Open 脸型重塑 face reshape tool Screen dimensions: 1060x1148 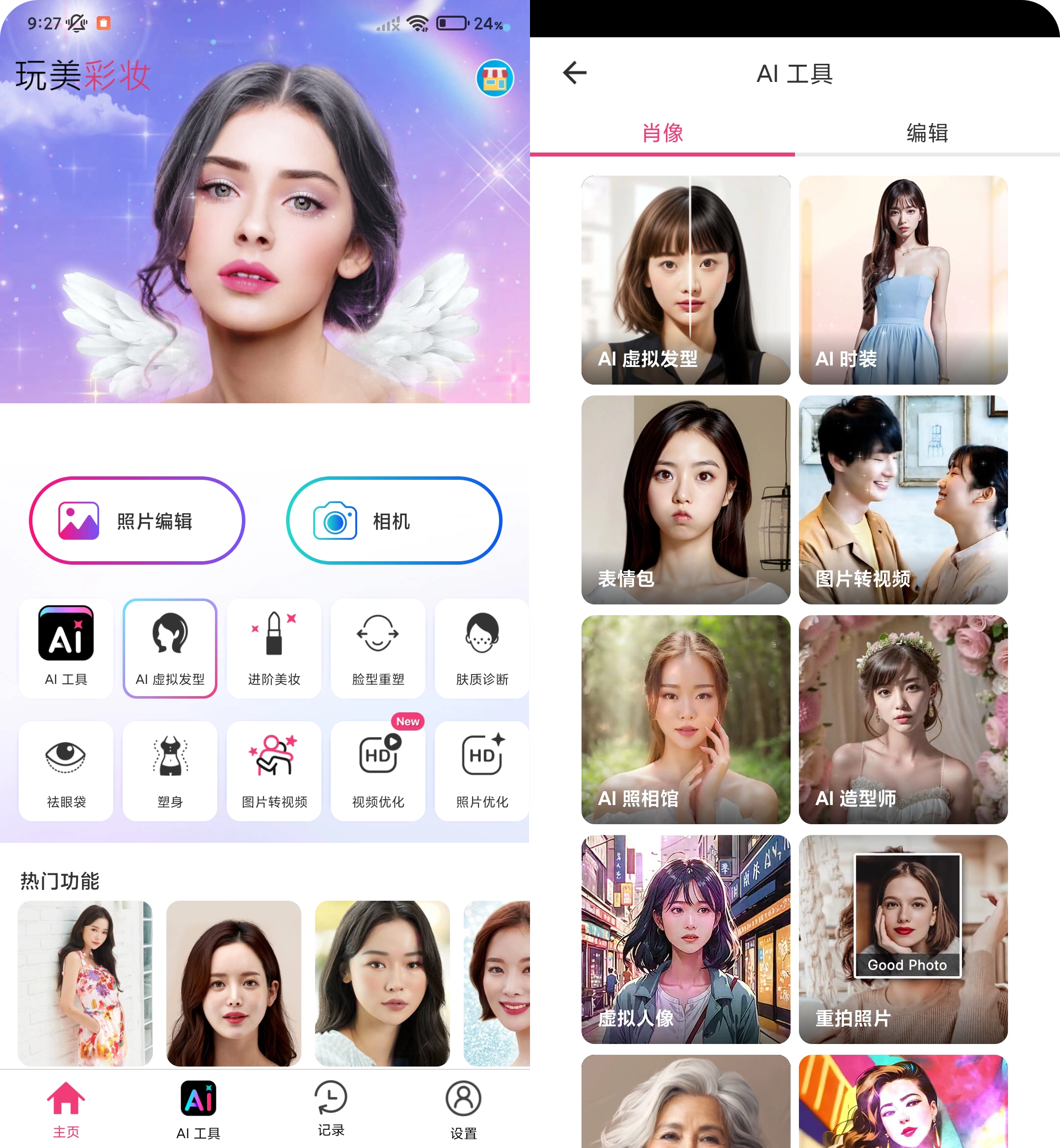click(378, 648)
